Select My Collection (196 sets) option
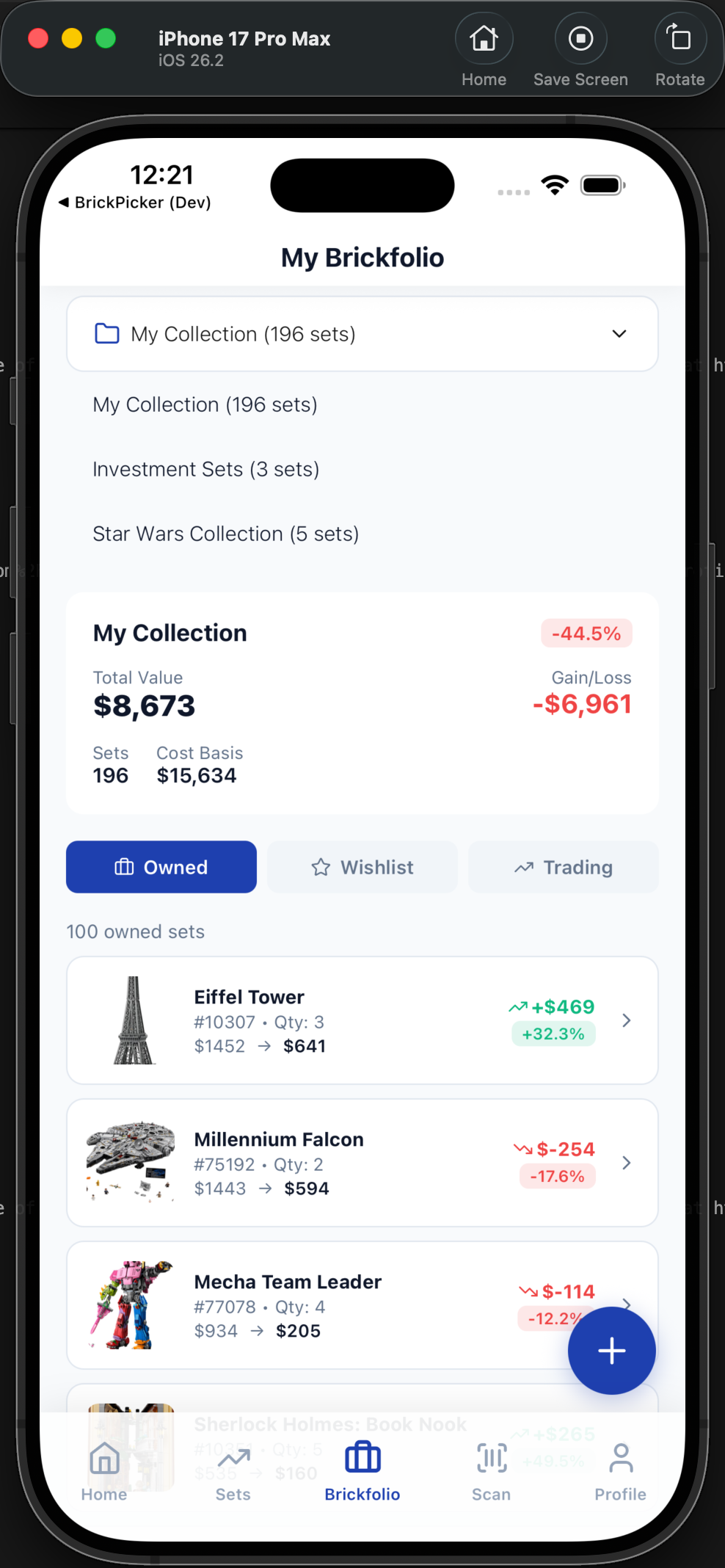This screenshot has width=725, height=1568. click(x=205, y=404)
